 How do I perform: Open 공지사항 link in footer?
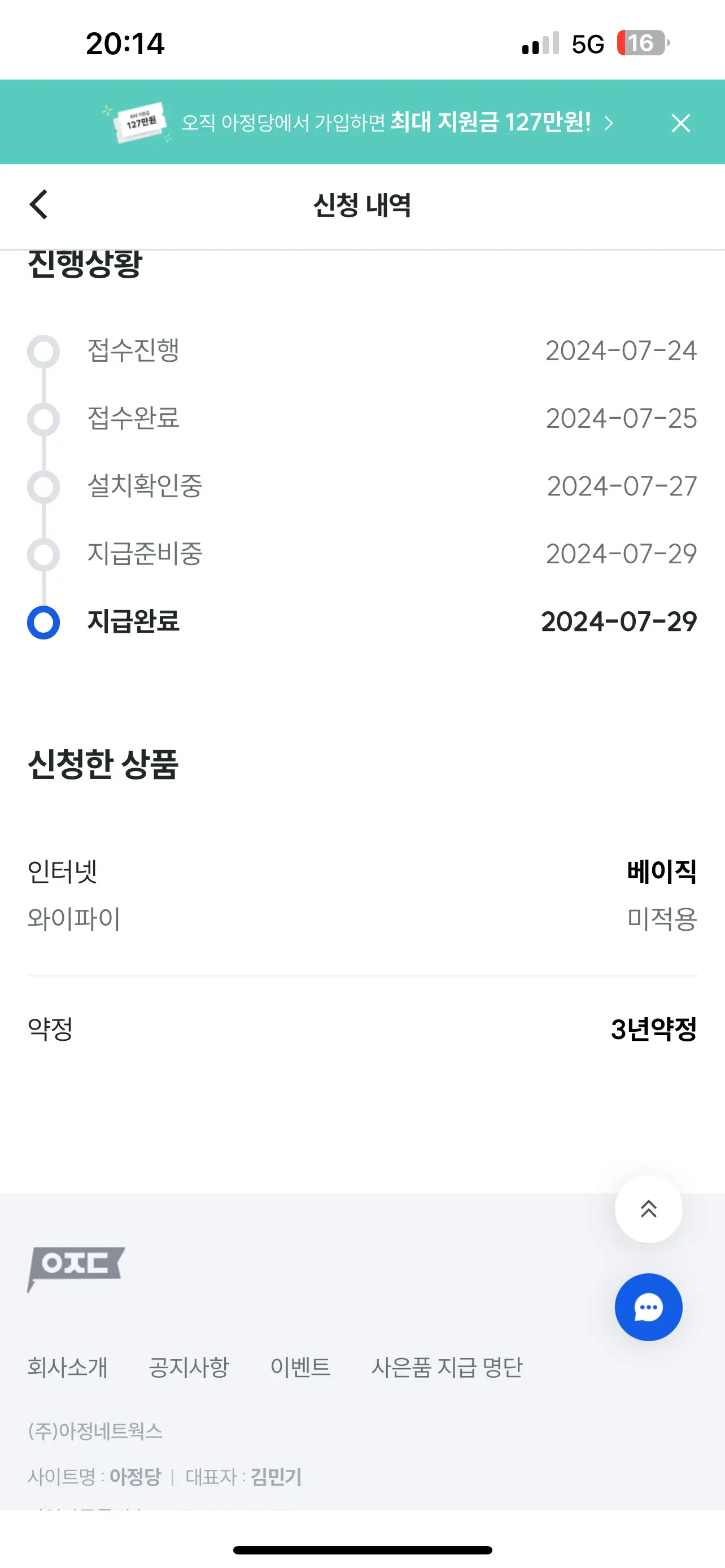point(189,1367)
